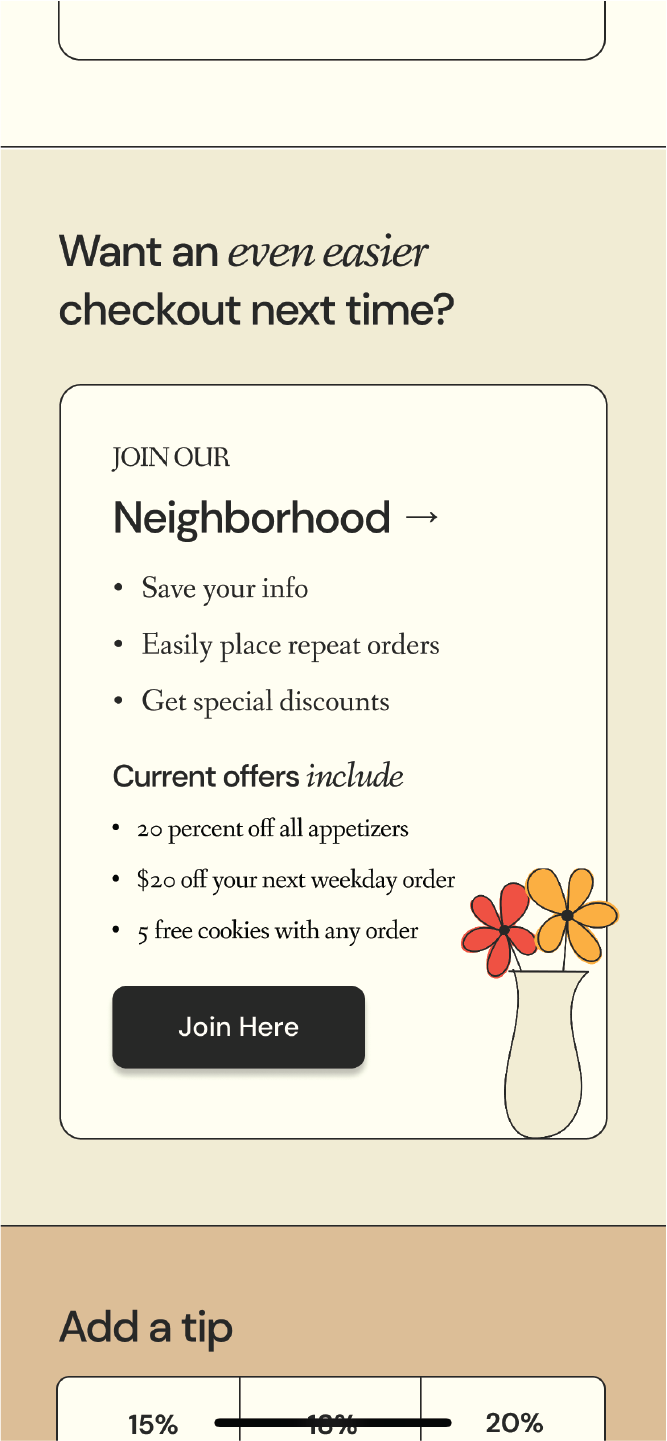Open the Neighborhood arrow link
The image size is (667, 1441).
click(277, 518)
